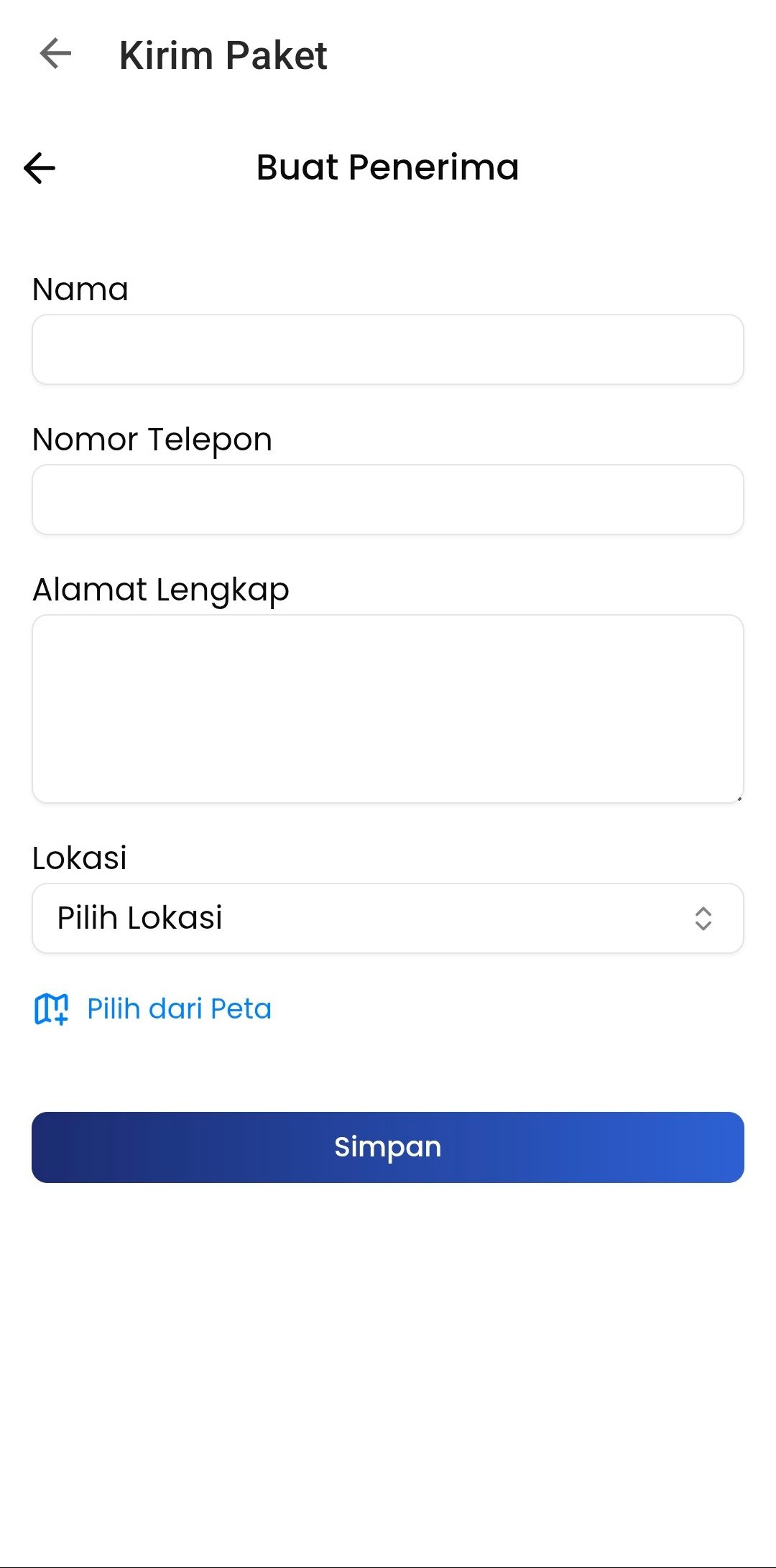
Task: Click the Lokasi label above the selector
Action: point(79,857)
